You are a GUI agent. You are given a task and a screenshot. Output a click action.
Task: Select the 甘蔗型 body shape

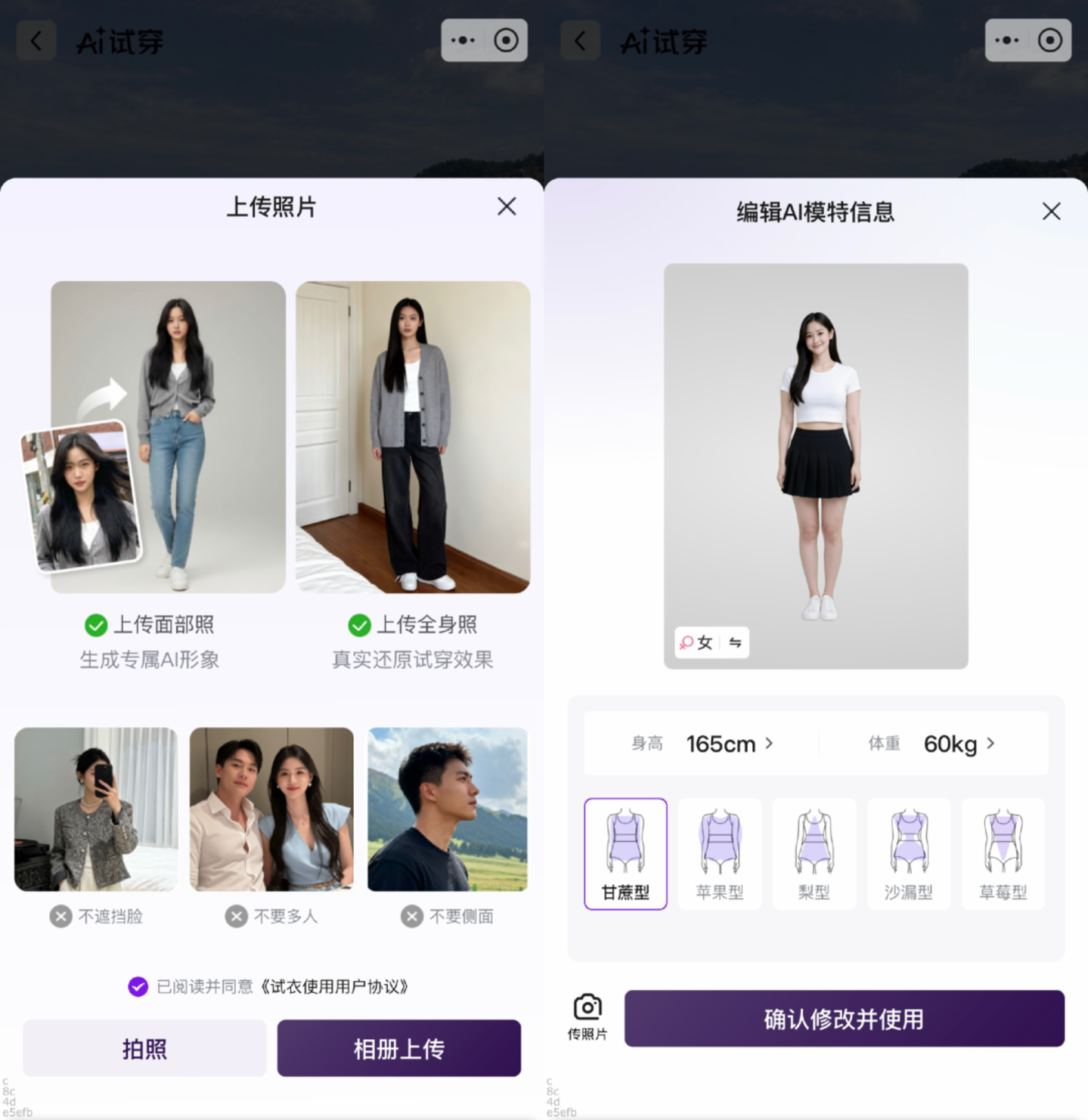(x=625, y=854)
